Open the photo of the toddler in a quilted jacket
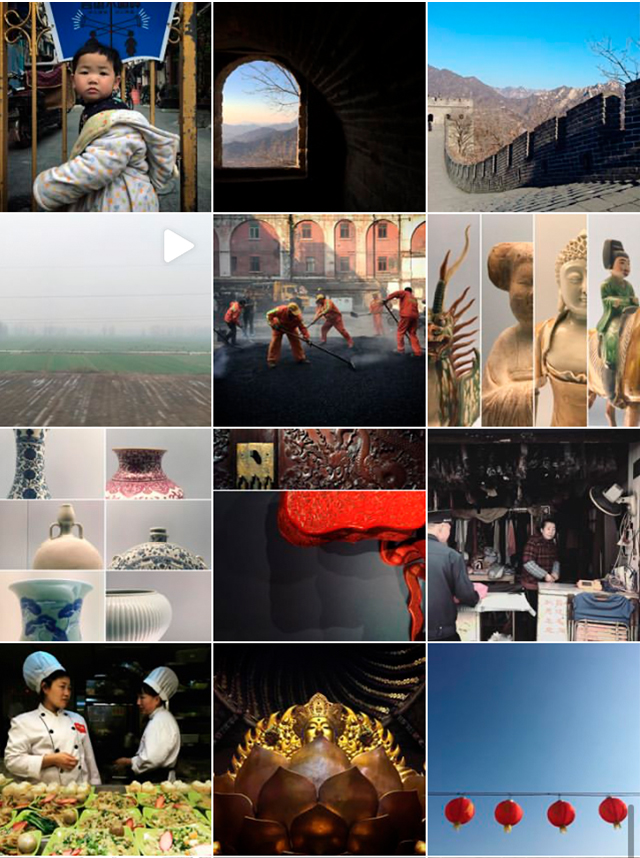The width and height of the screenshot is (640, 858). 105,106
